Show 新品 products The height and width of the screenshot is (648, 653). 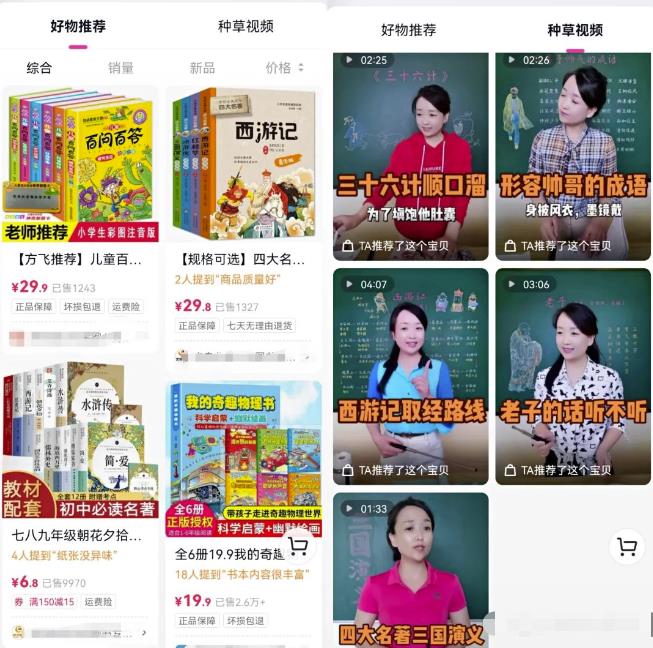pyautogui.click(x=202, y=68)
